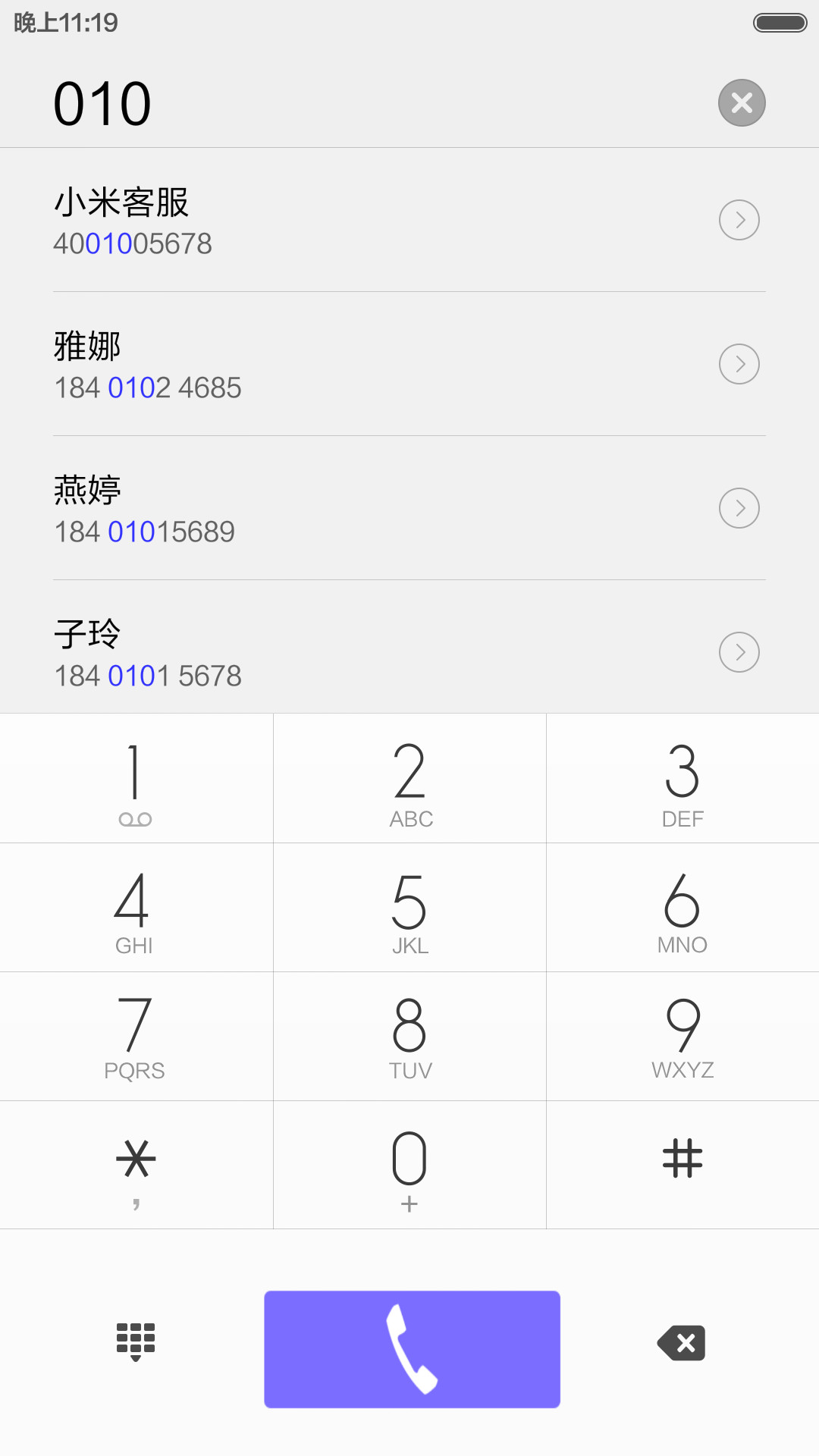This screenshot has height=1456, width=819.
Task: Tap the 5 JKL key
Action: point(409,908)
